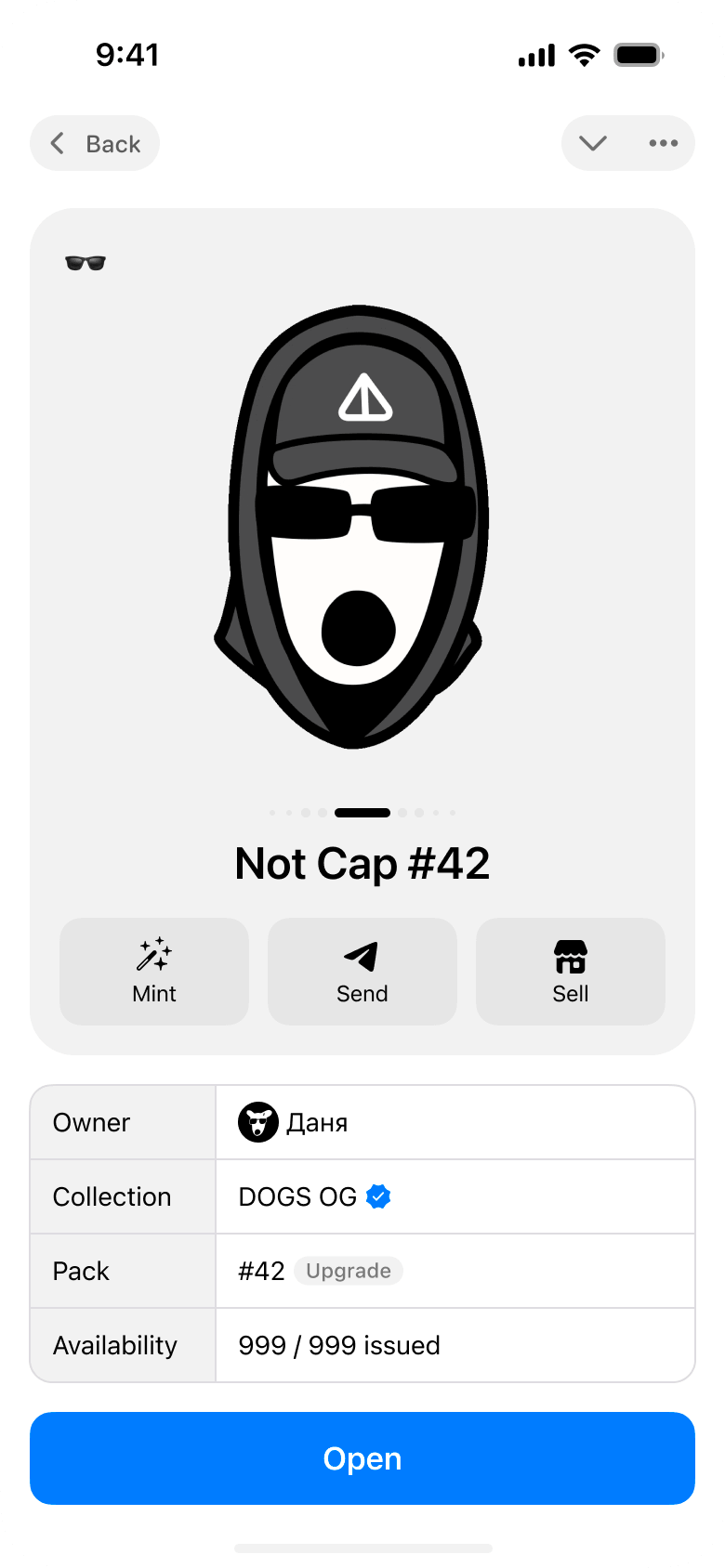
Task: Tap the sunglasses emoji badge on the card
Action: pyautogui.click(x=86, y=263)
